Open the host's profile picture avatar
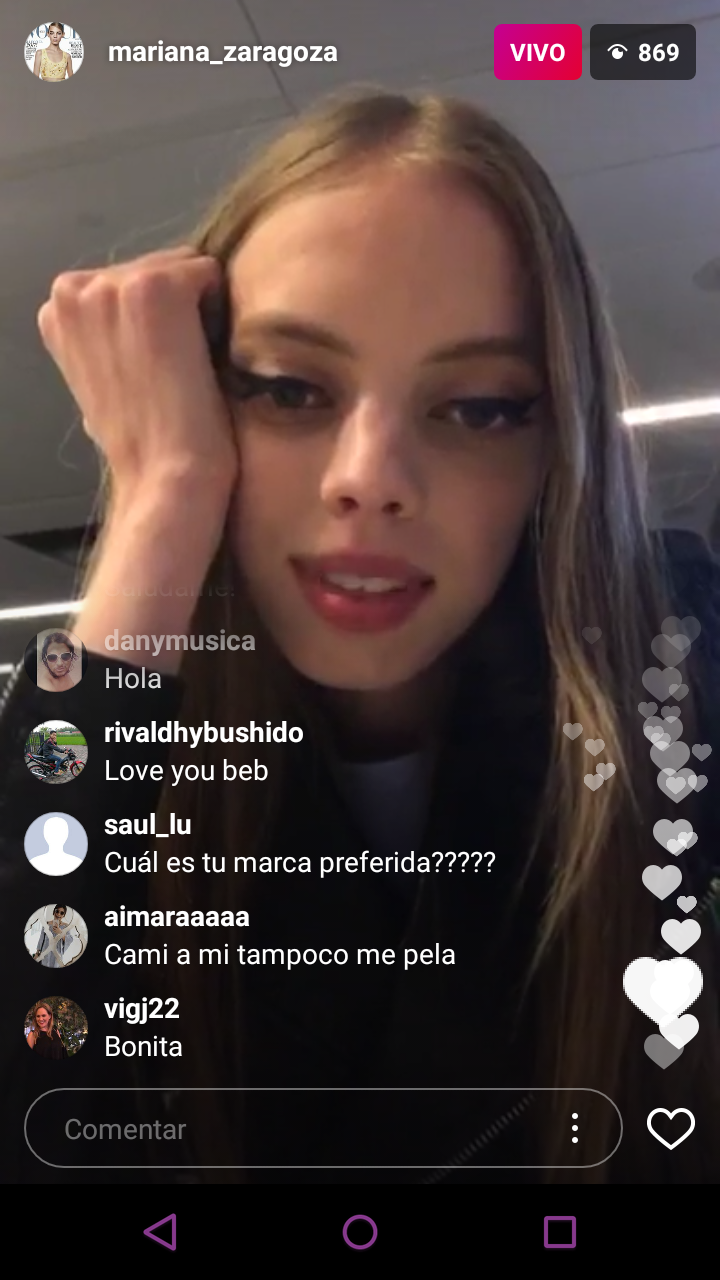This screenshot has height=1280, width=720. coord(54,52)
